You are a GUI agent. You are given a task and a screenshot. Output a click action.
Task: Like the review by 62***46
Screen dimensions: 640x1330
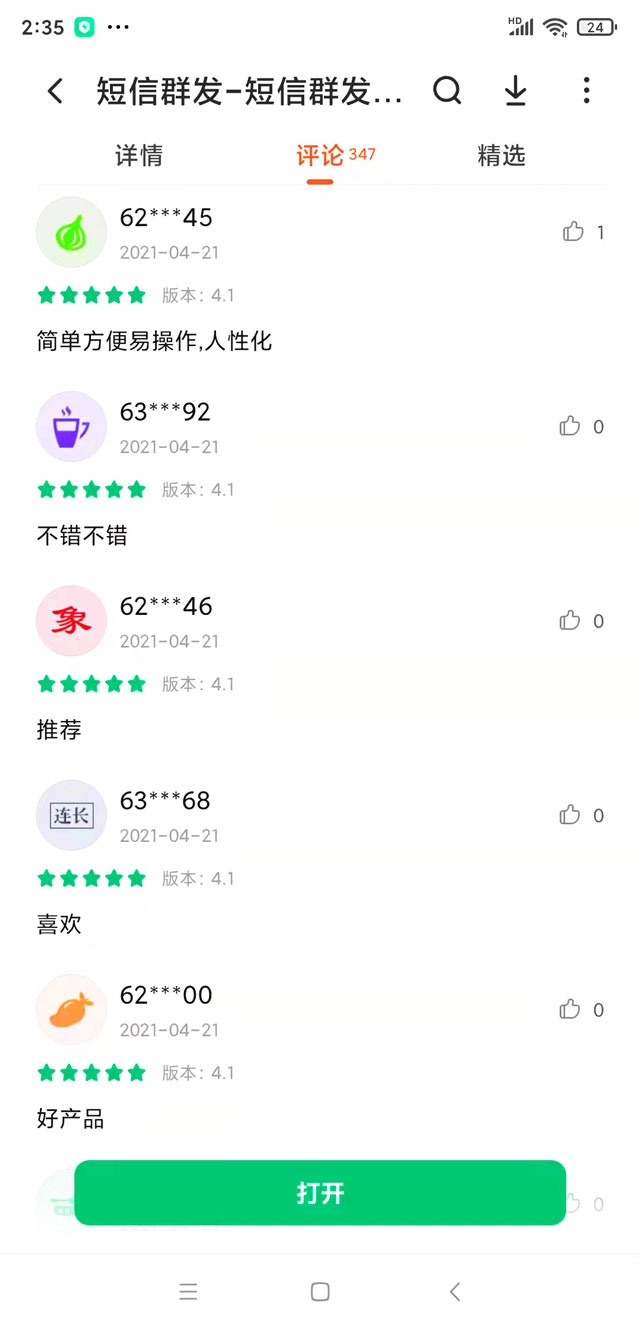click(570, 621)
